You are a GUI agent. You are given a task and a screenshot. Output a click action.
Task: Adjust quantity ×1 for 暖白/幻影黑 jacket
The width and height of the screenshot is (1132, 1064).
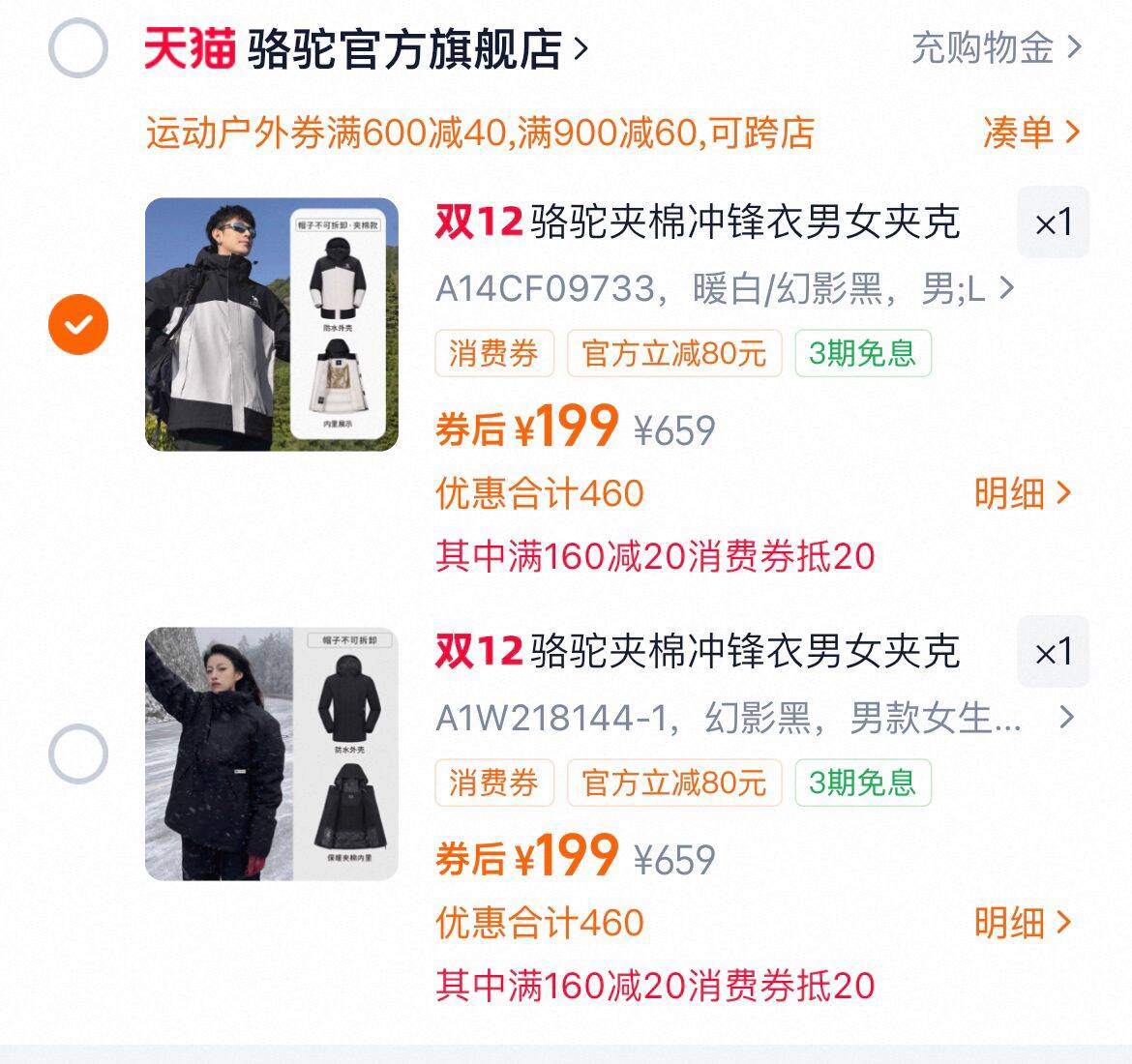click(x=1053, y=223)
